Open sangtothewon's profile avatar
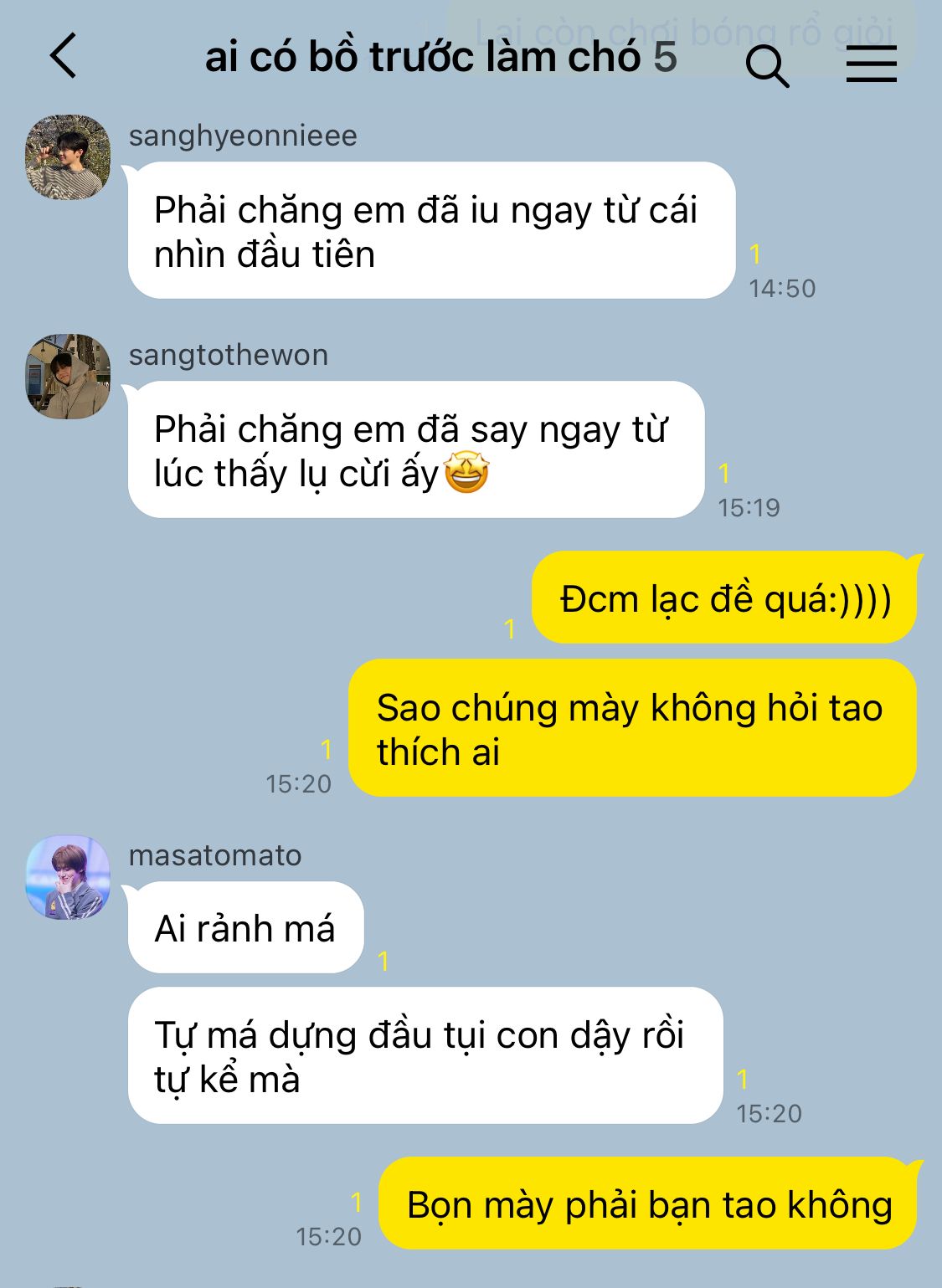Viewport: 942px width, 1288px height. pyautogui.click(x=68, y=377)
